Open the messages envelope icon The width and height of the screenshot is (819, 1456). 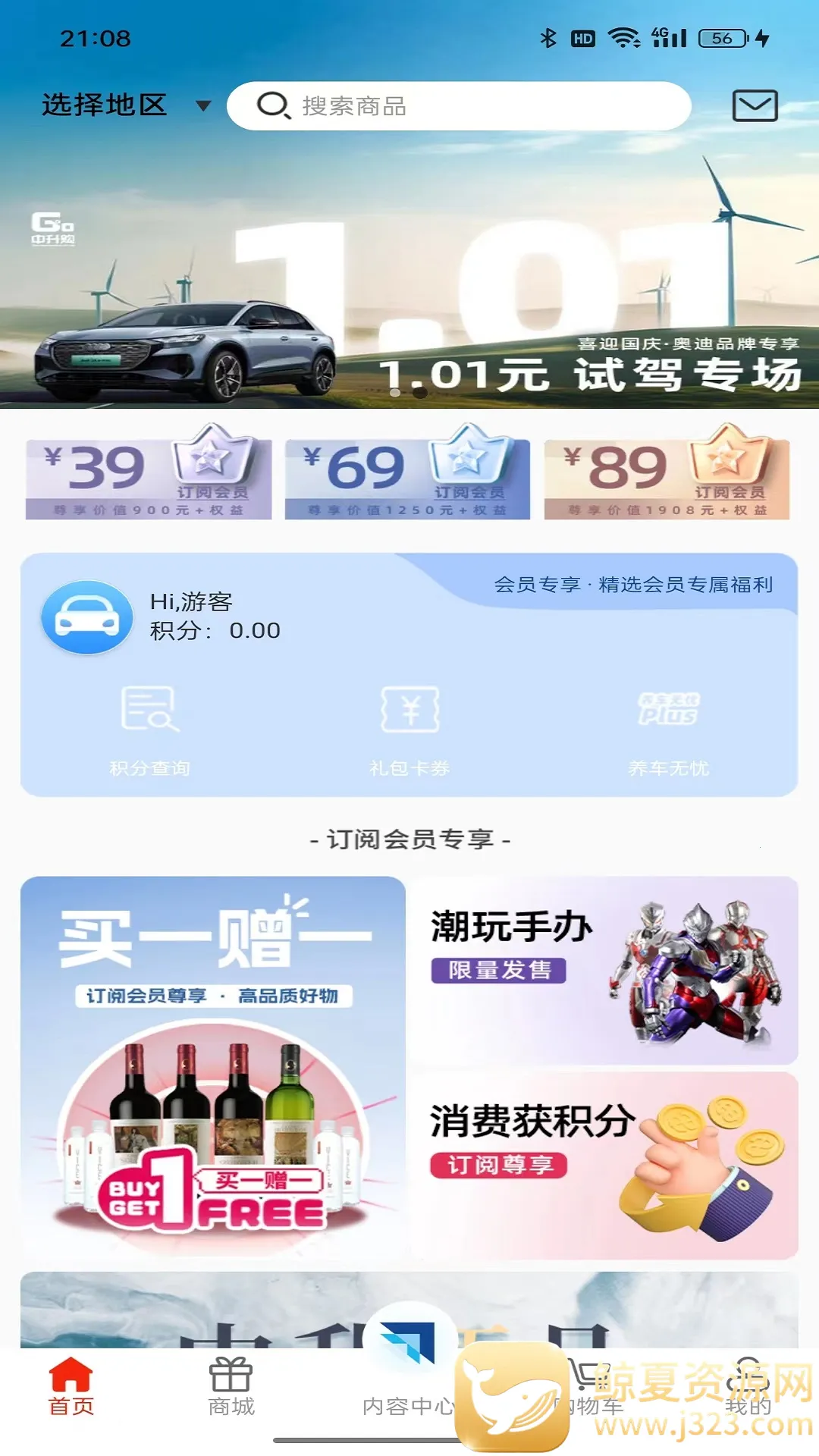[x=755, y=106]
